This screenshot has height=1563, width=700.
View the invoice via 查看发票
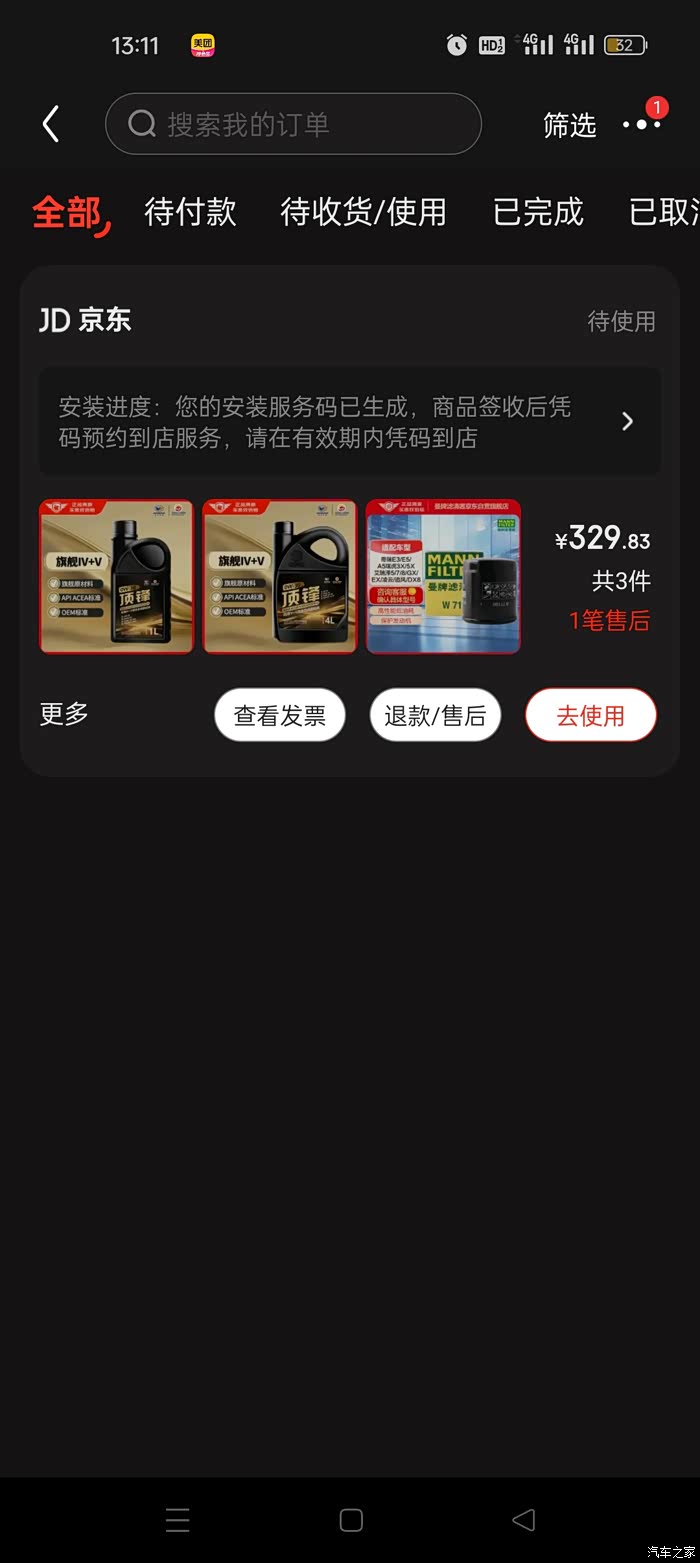[280, 715]
